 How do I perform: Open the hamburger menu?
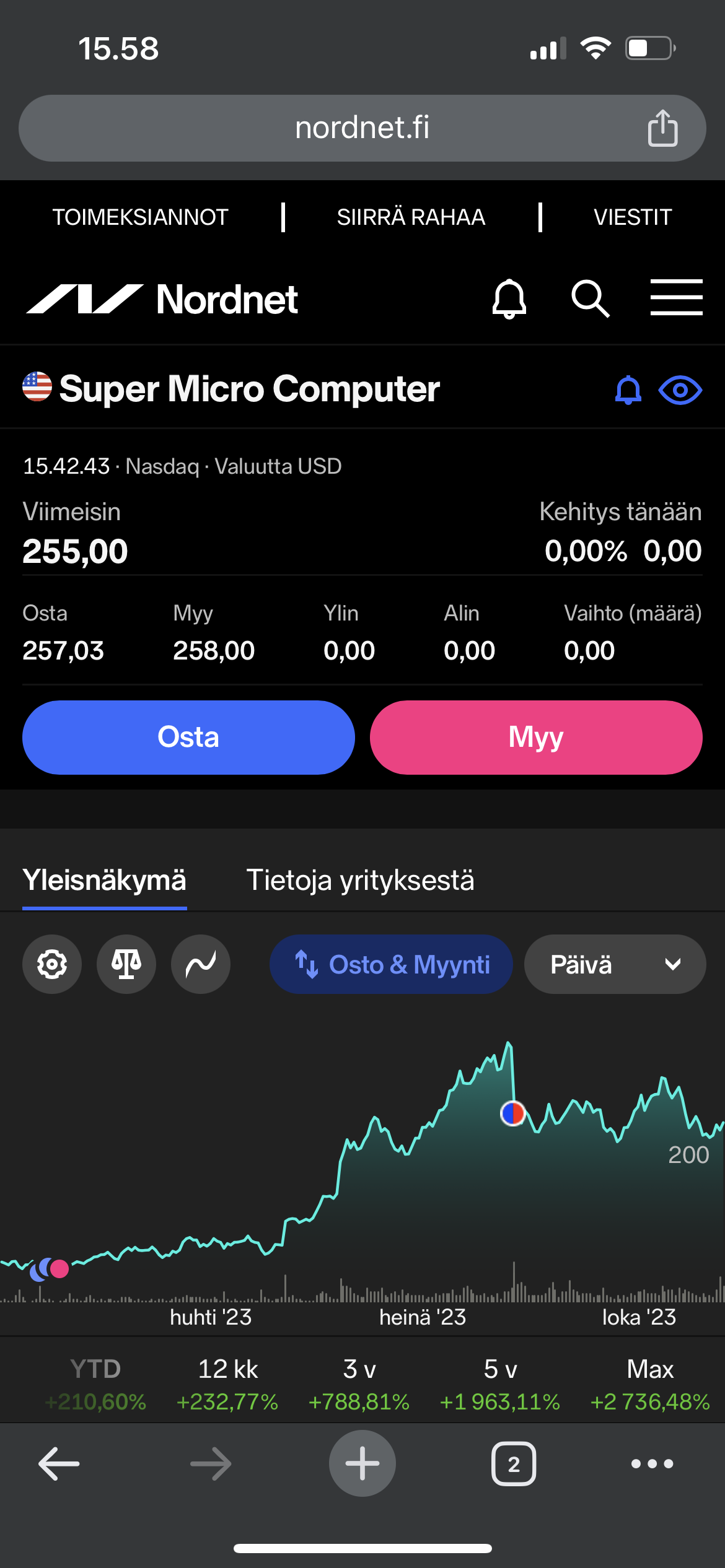pyautogui.click(x=676, y=297)
